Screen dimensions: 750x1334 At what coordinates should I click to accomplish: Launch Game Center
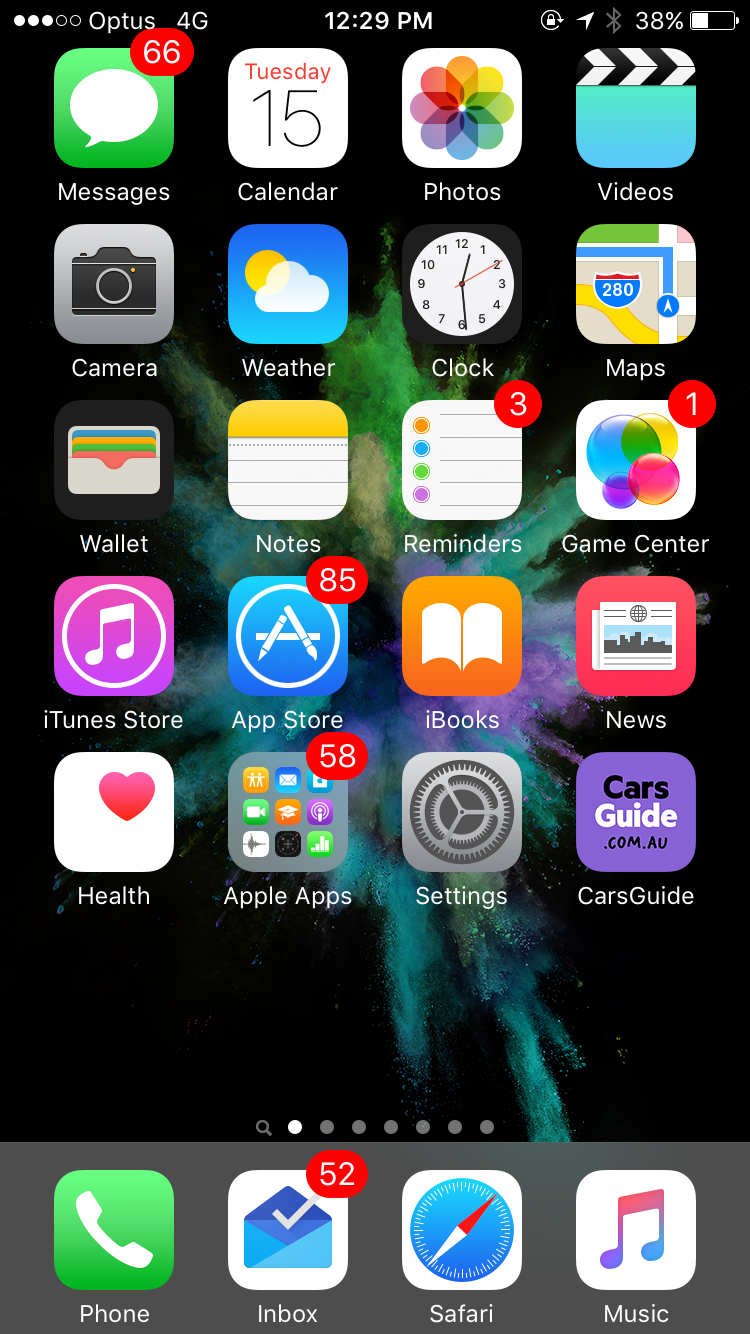click(x=636, y=460)
